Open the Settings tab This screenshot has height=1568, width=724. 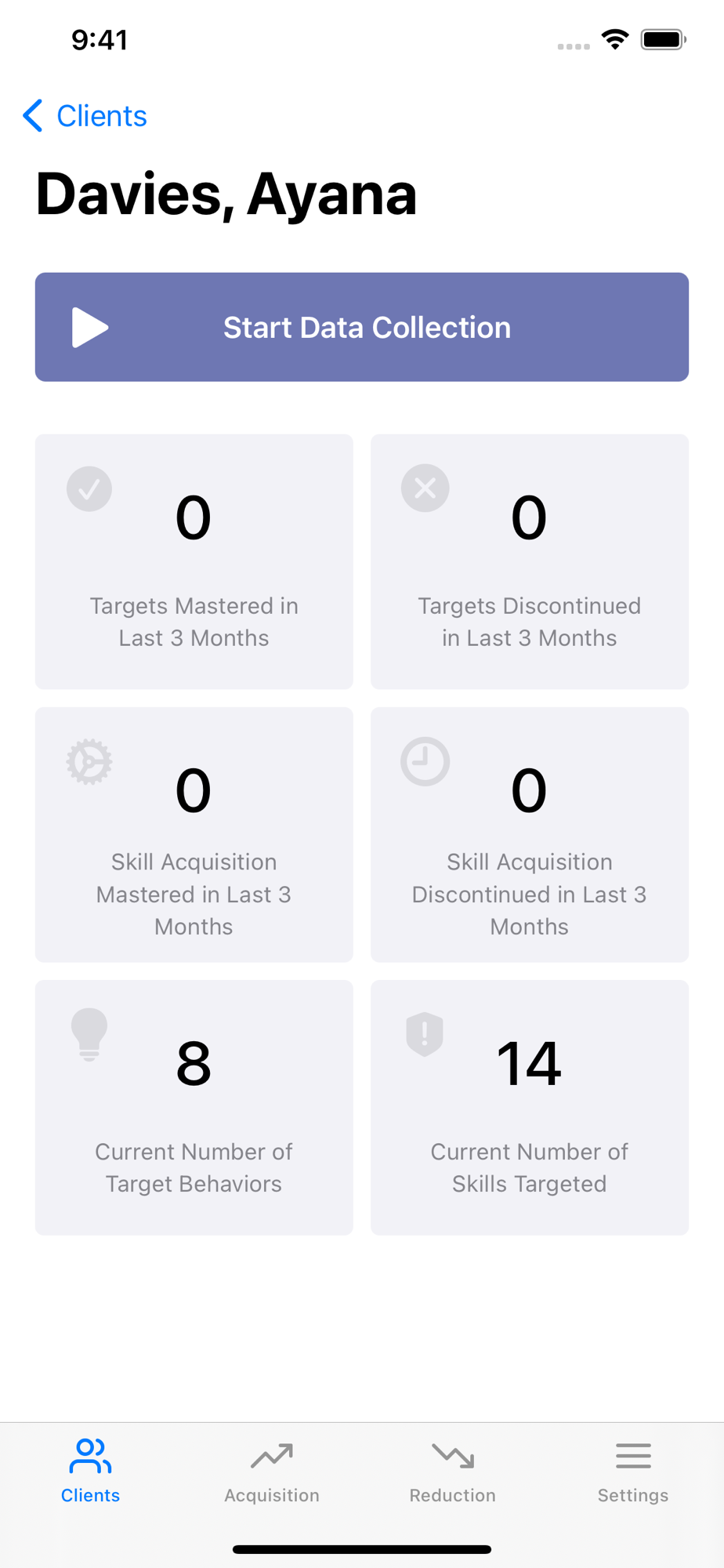click(x=633, y=1471)
